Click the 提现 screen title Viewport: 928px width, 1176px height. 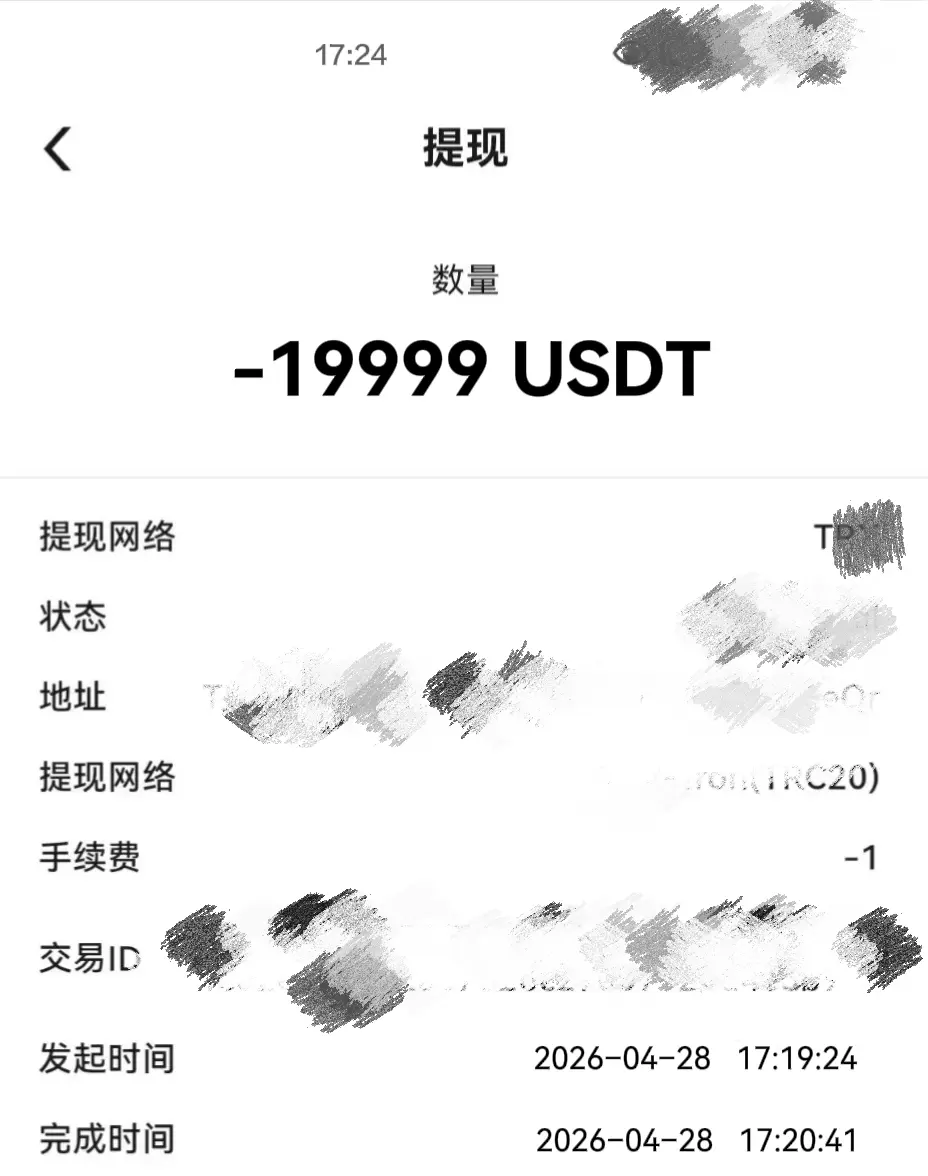coord(463,146)
